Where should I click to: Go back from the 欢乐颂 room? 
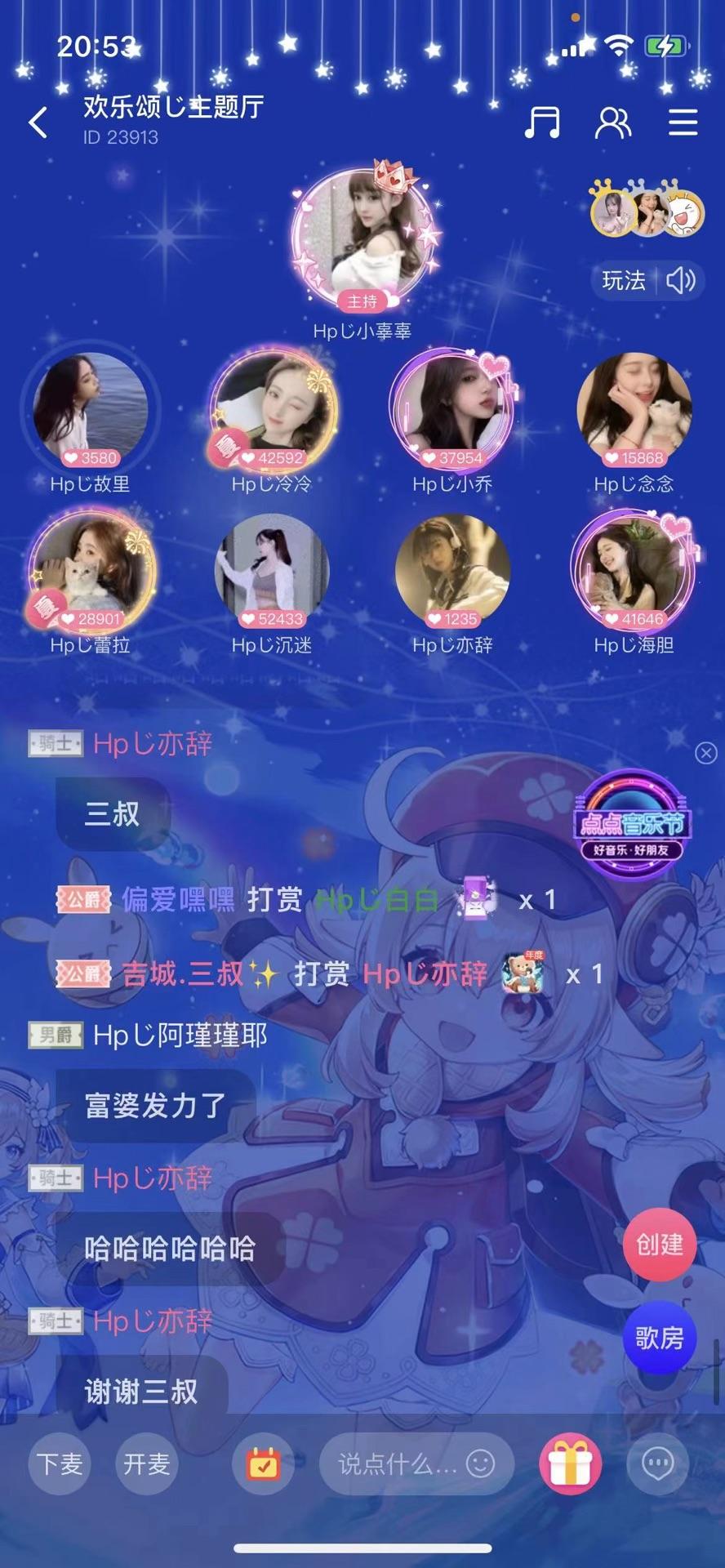tap(38, 122)
